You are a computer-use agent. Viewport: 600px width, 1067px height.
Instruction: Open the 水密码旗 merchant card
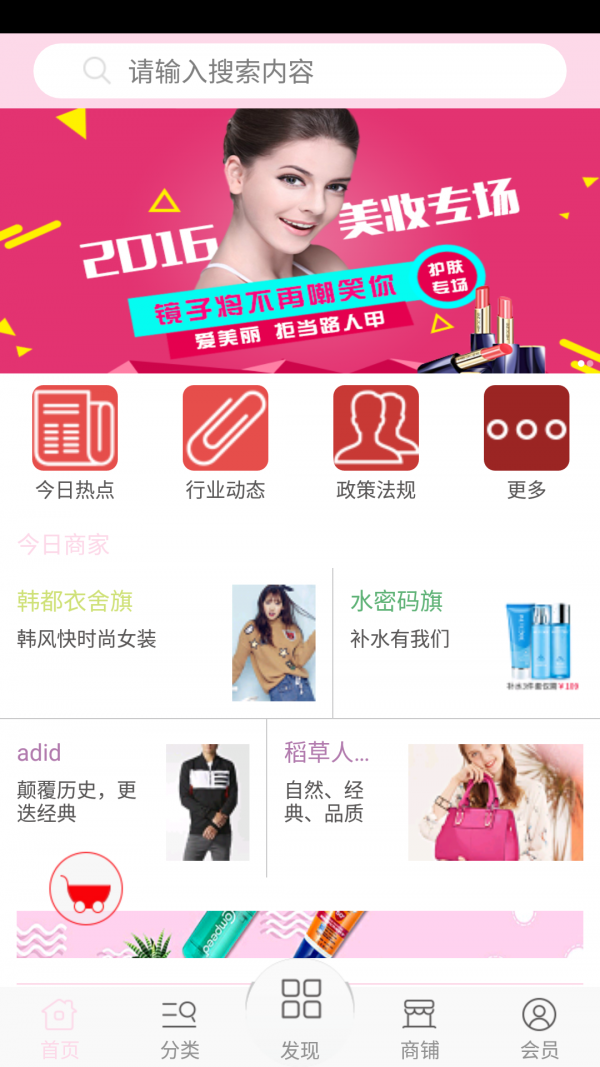pos(466,642)
